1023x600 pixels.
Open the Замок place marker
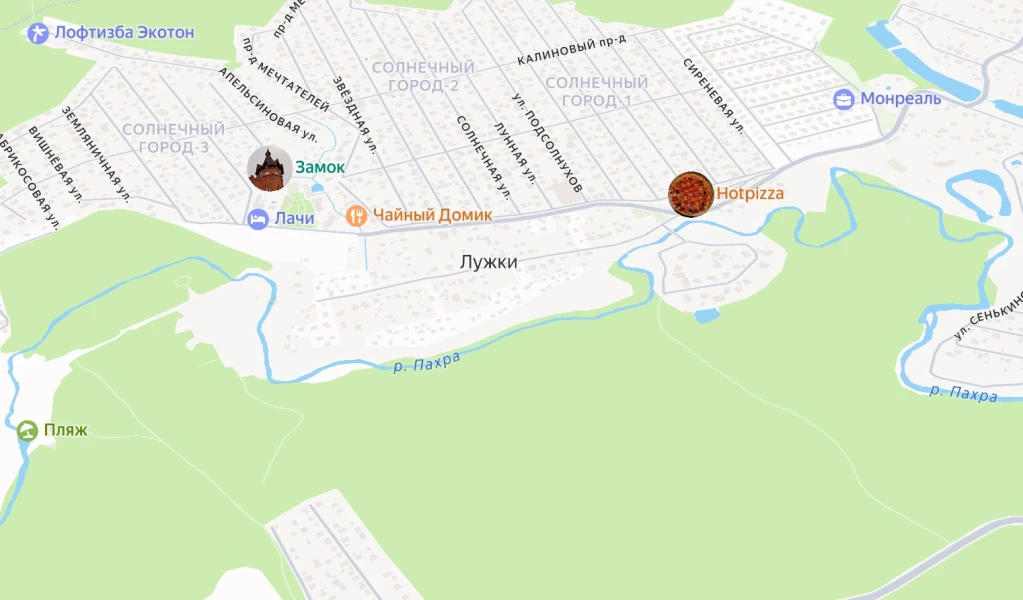[x=269, y=169]
